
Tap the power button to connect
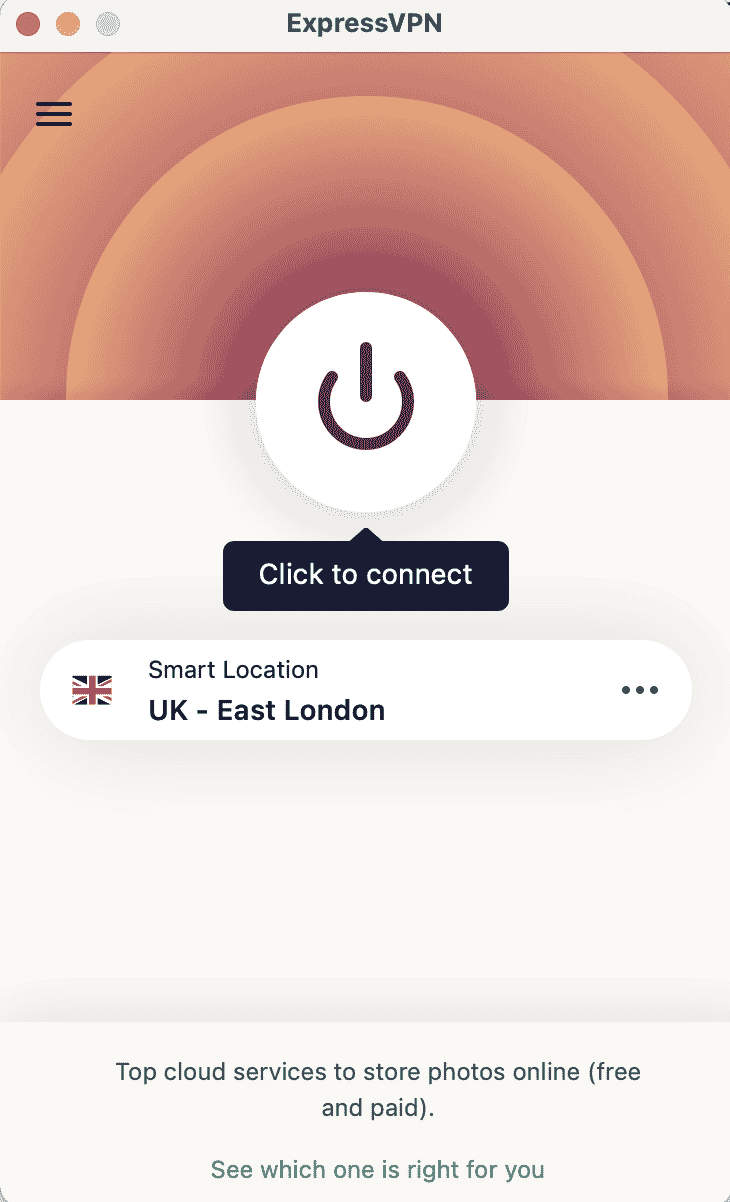click(365, 401)
